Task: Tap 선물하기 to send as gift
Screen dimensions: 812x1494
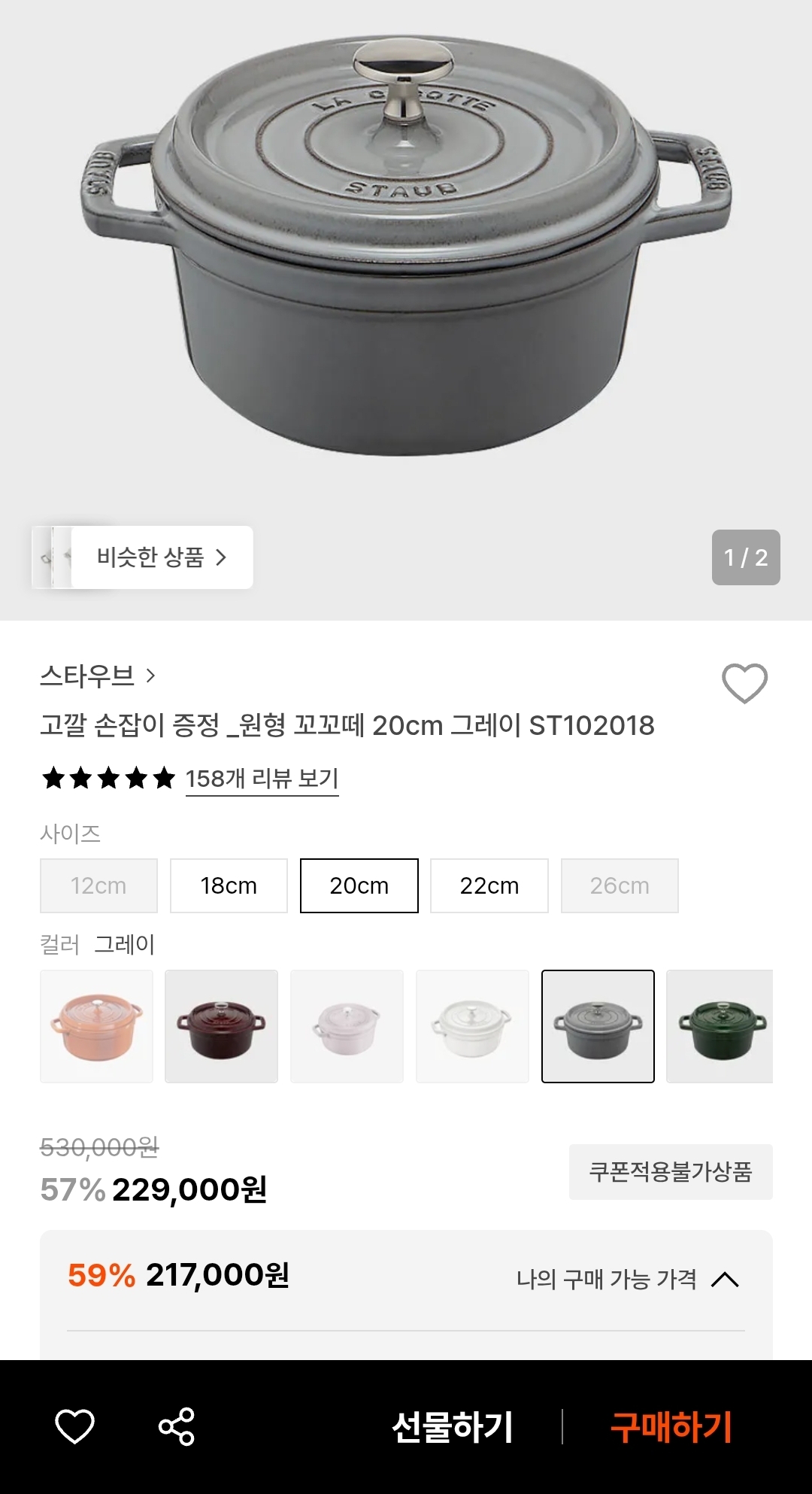Action: [453, 1427]
